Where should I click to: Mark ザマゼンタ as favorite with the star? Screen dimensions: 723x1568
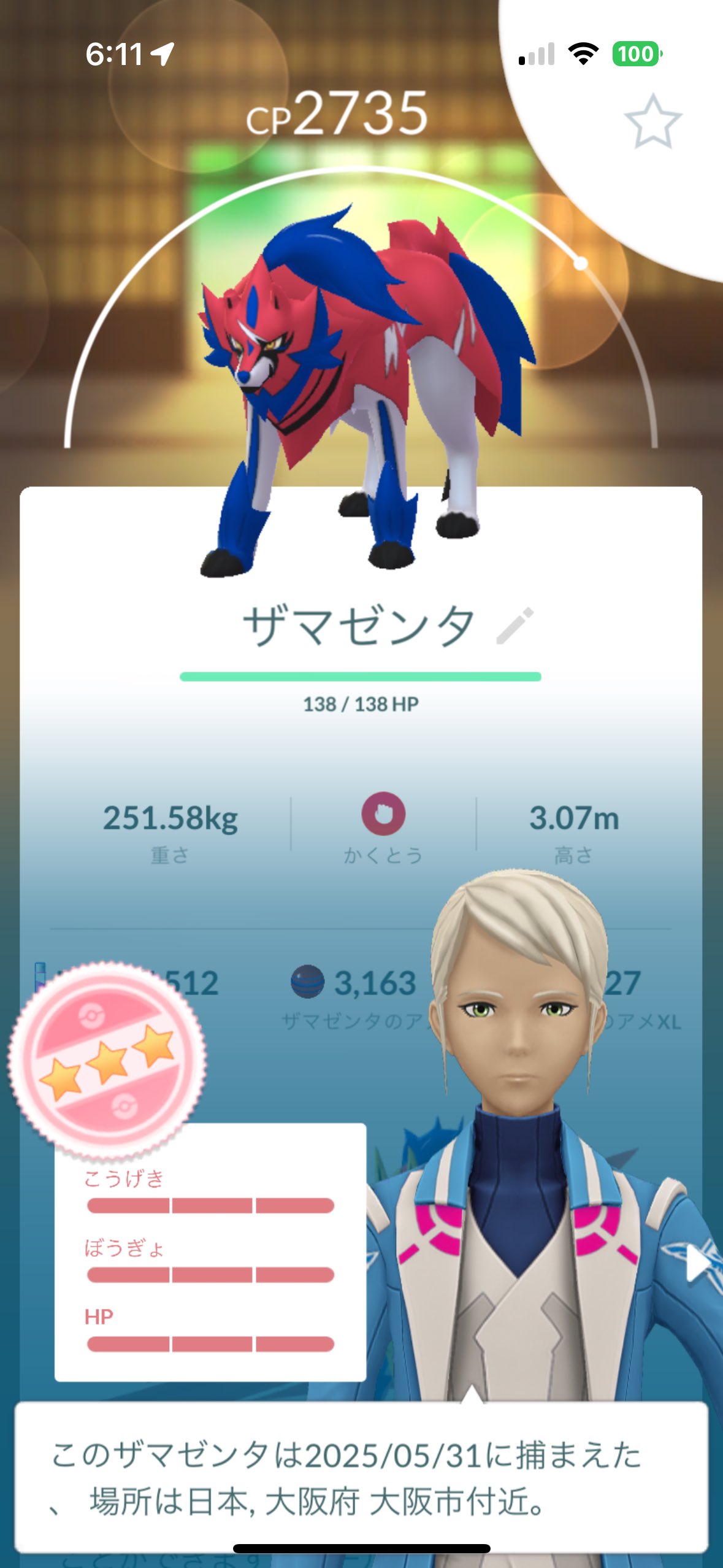pyautogui.click(x=652, y=122)
